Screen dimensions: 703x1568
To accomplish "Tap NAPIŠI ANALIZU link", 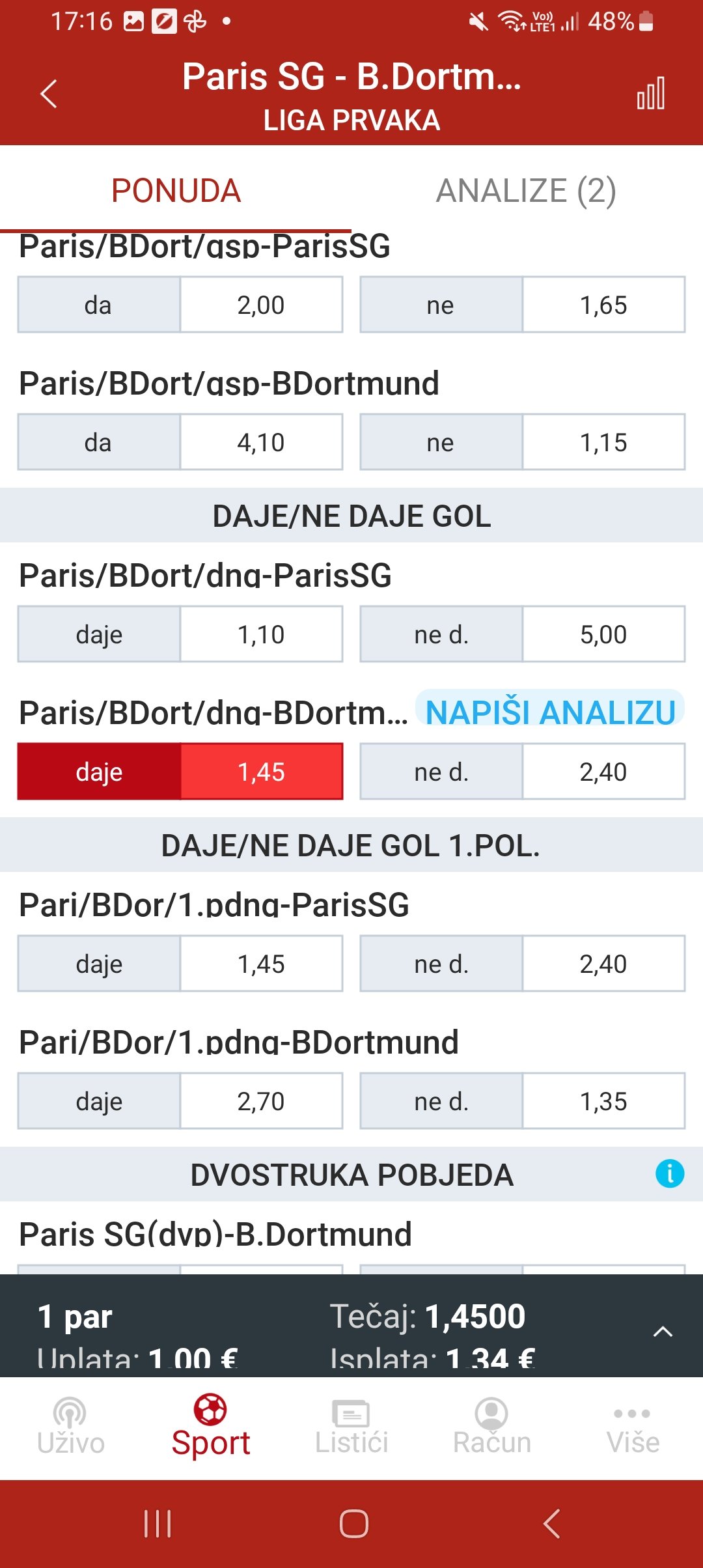I will 550,710.
